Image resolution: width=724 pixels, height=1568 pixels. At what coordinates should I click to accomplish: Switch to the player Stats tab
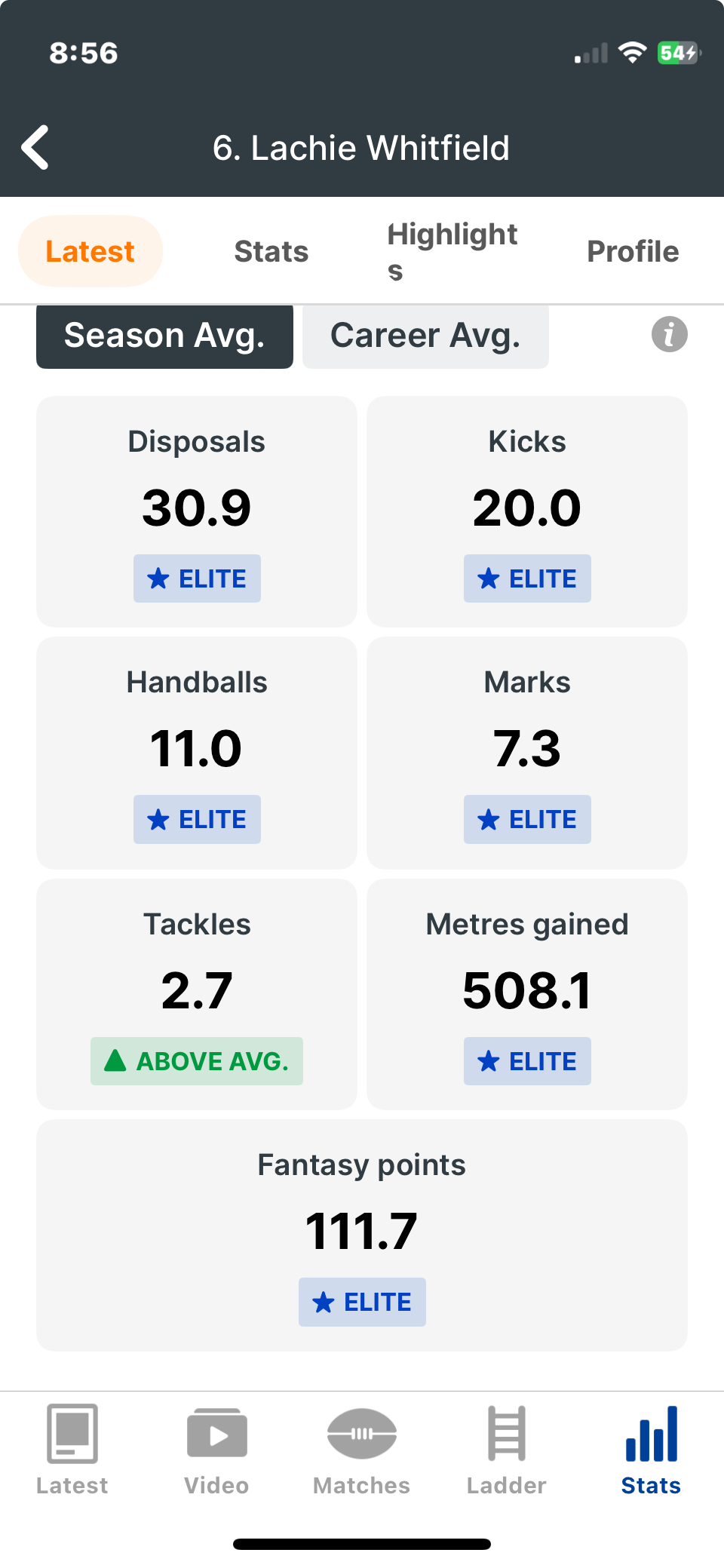(271, 251)
